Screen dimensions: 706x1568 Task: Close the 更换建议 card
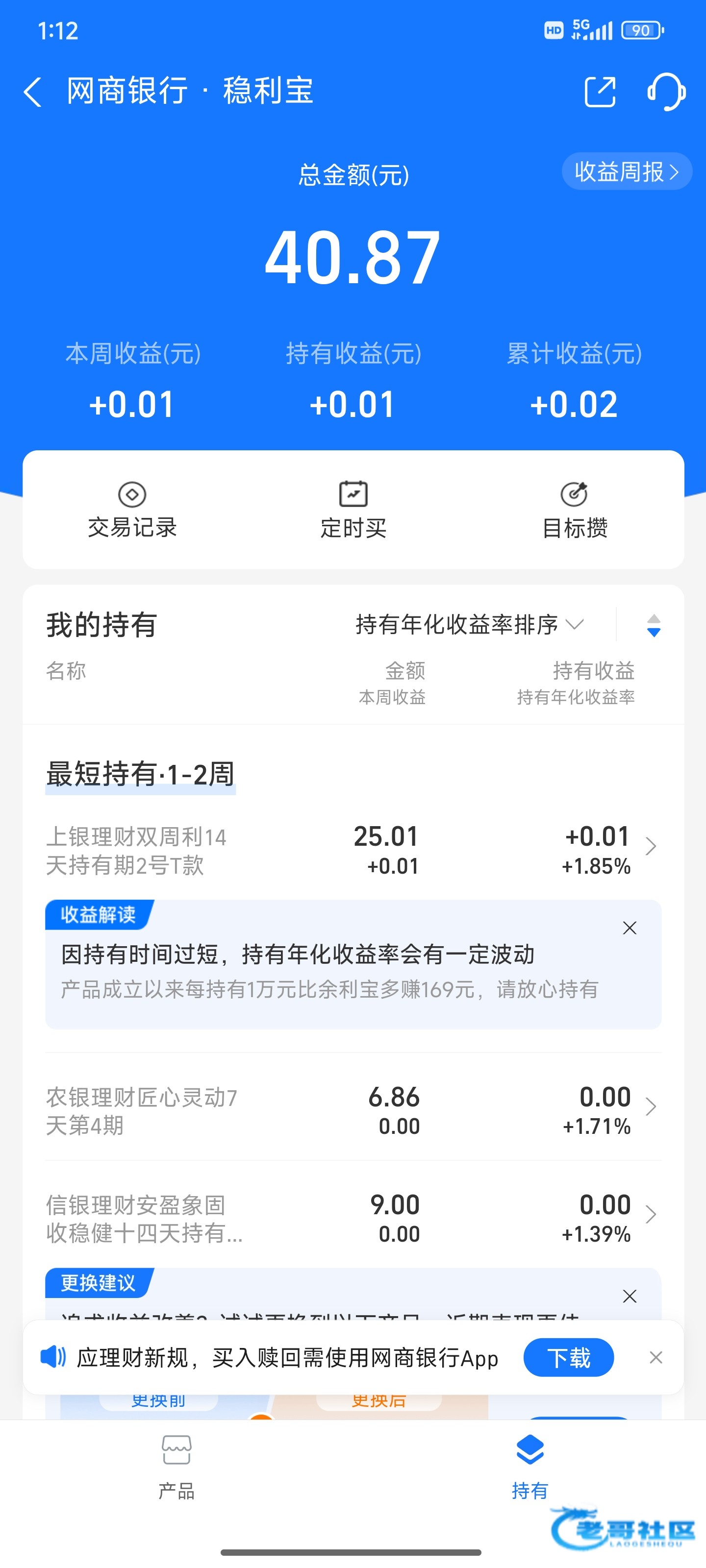coord(630,1296)
